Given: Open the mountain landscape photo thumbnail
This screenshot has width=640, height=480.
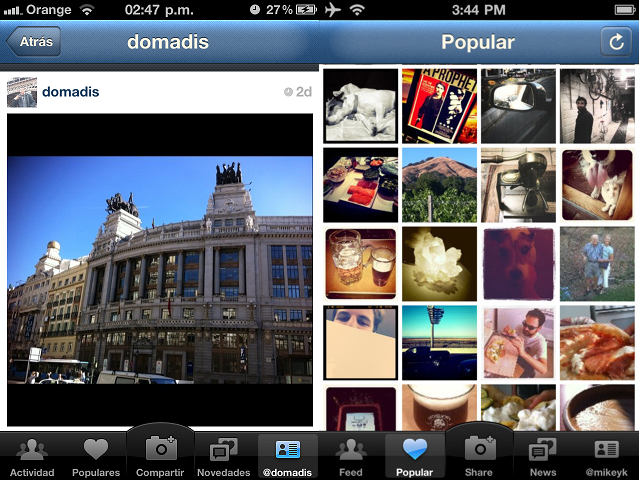Looking at the screenshot, I should pyautogui.click(x=439, y=185).
